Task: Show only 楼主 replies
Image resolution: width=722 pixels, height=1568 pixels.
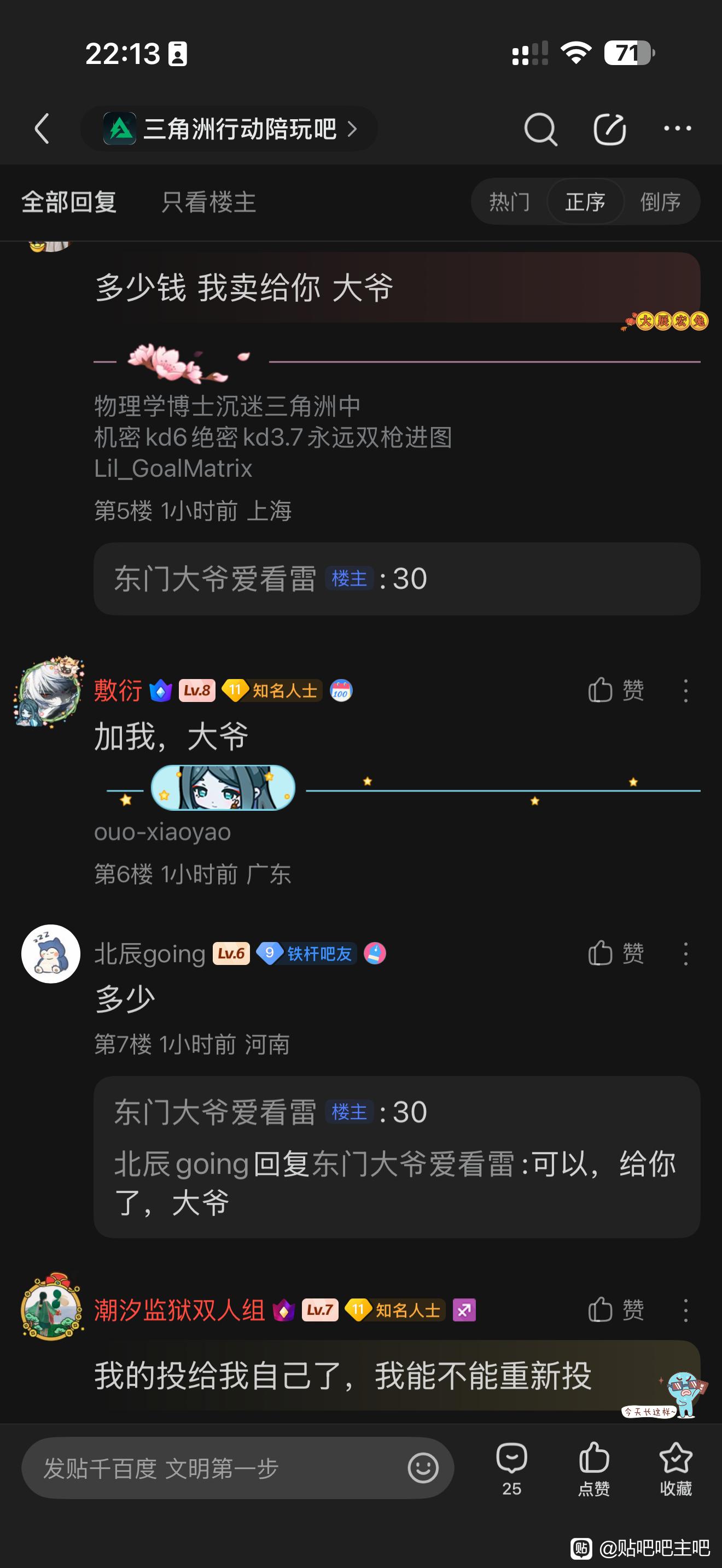Action: pos(209,202)
